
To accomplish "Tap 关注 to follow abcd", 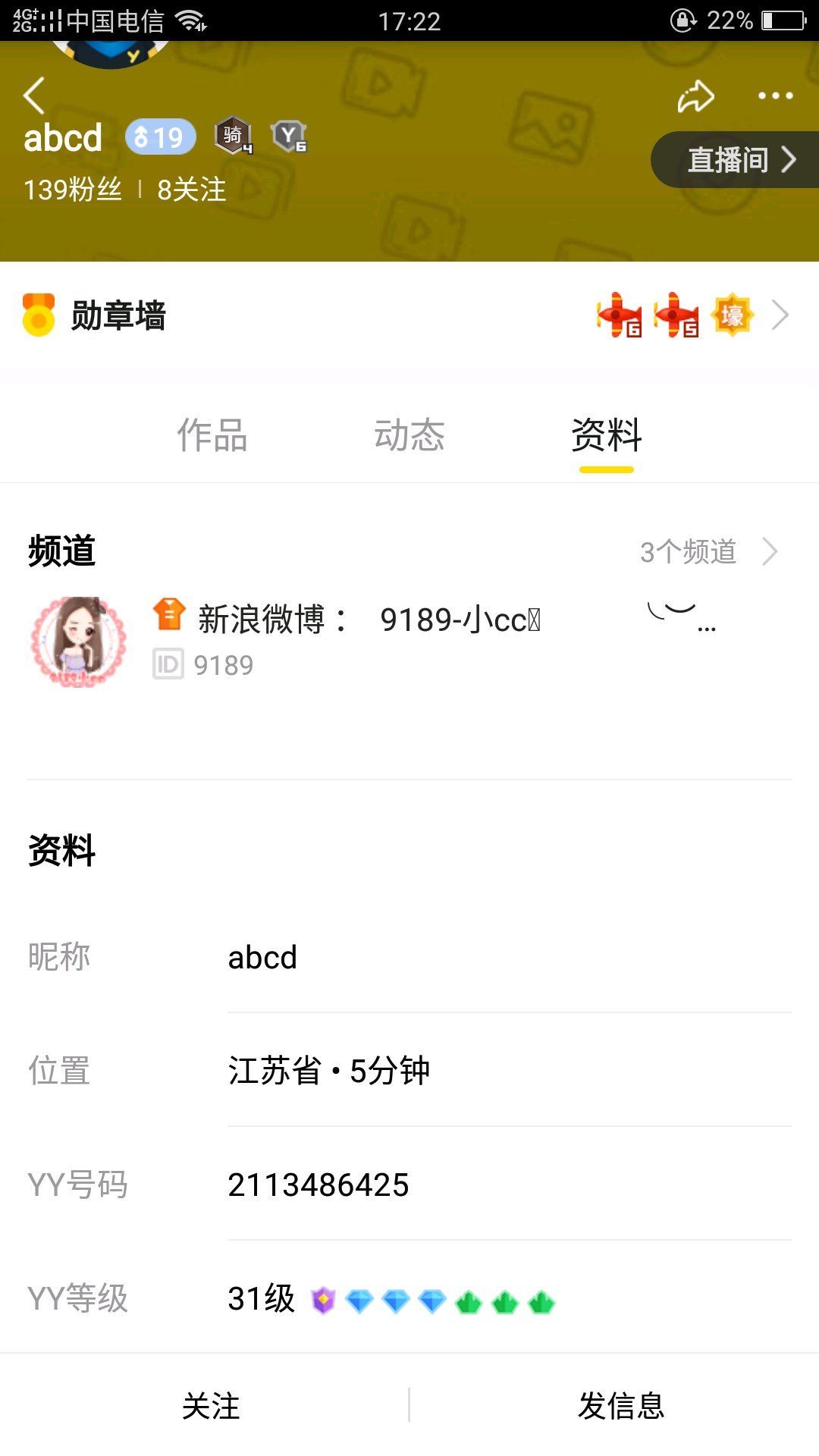I will tap(211, 1406).
